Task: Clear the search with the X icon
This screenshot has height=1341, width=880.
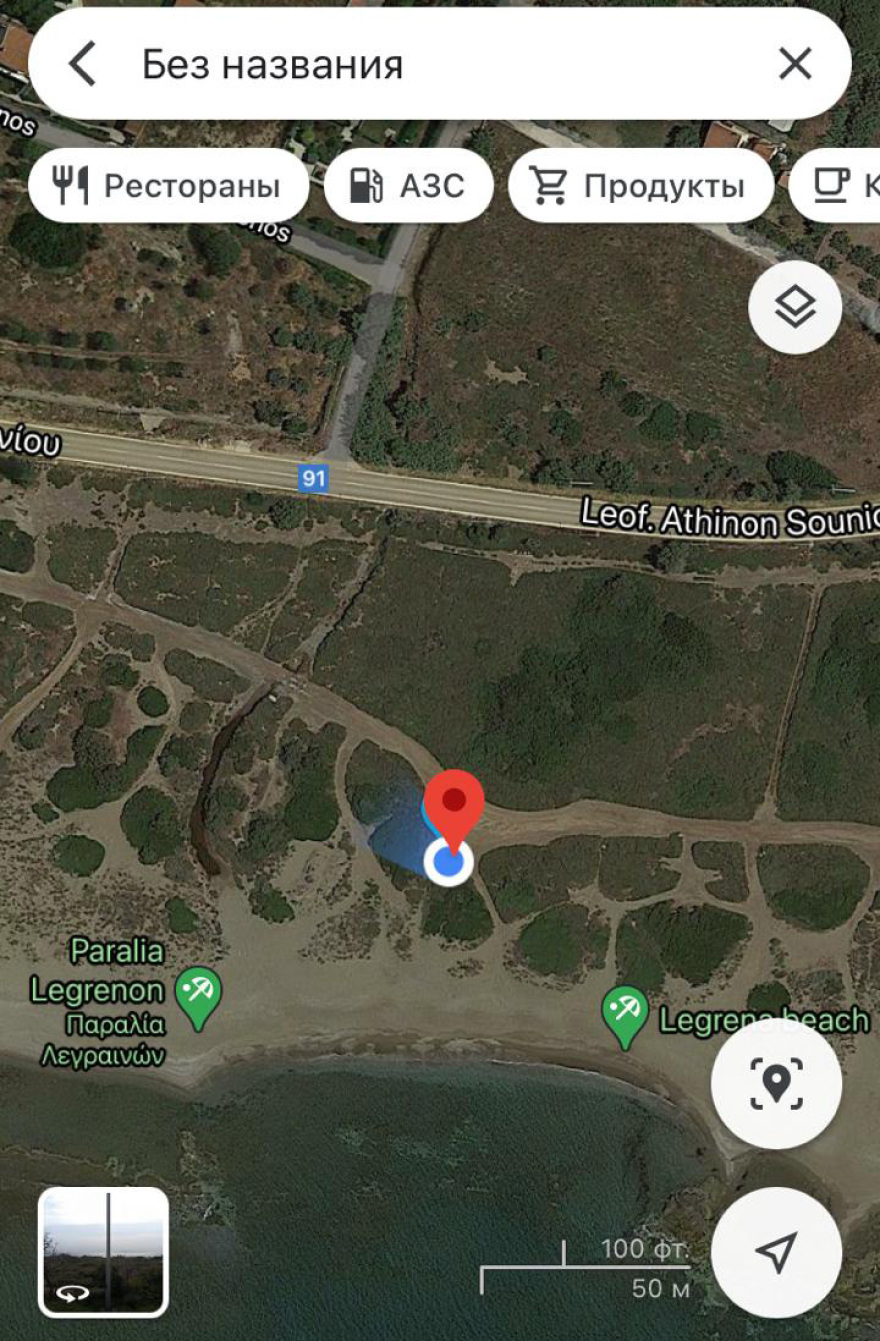Action: click(795, 65)
